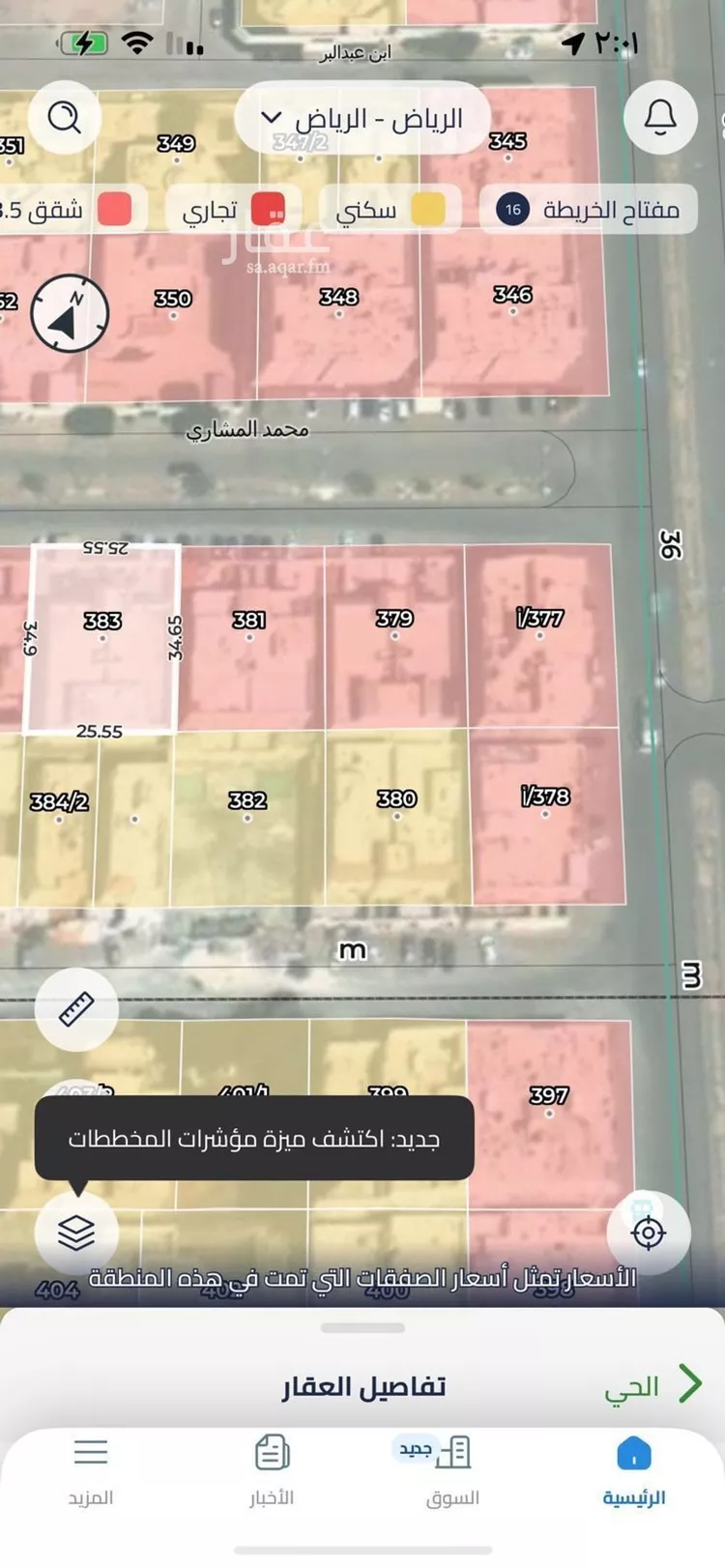This screenshot has height=1568, width=725.
Task: Tap the compass to reorient the map
Action: click(70, 313)
